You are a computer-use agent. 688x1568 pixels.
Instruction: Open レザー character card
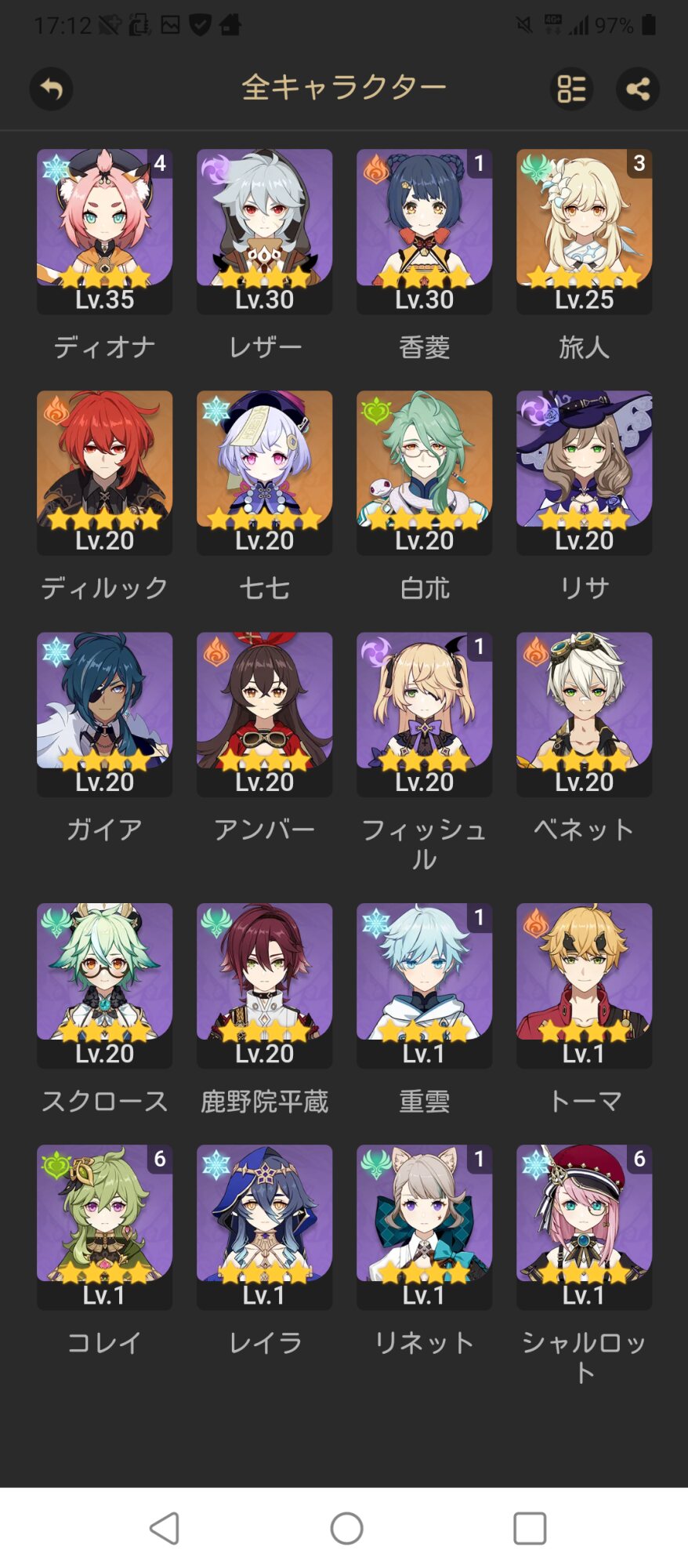(x=264, y=231)
